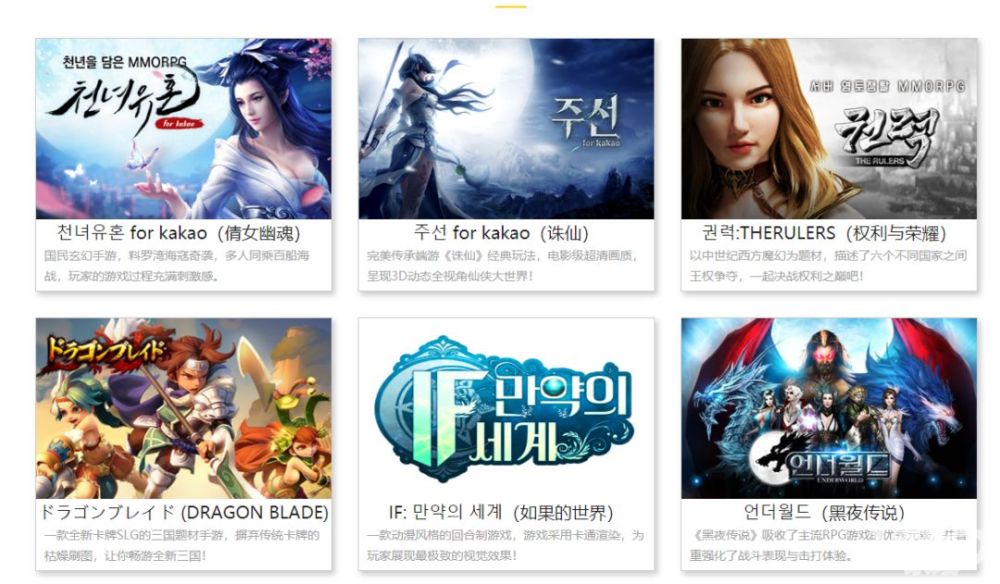Image resolution: width=1000 pixels, height=584 pixels.
Task: Select the 권력:THERULERS game card
Action: 829,130
